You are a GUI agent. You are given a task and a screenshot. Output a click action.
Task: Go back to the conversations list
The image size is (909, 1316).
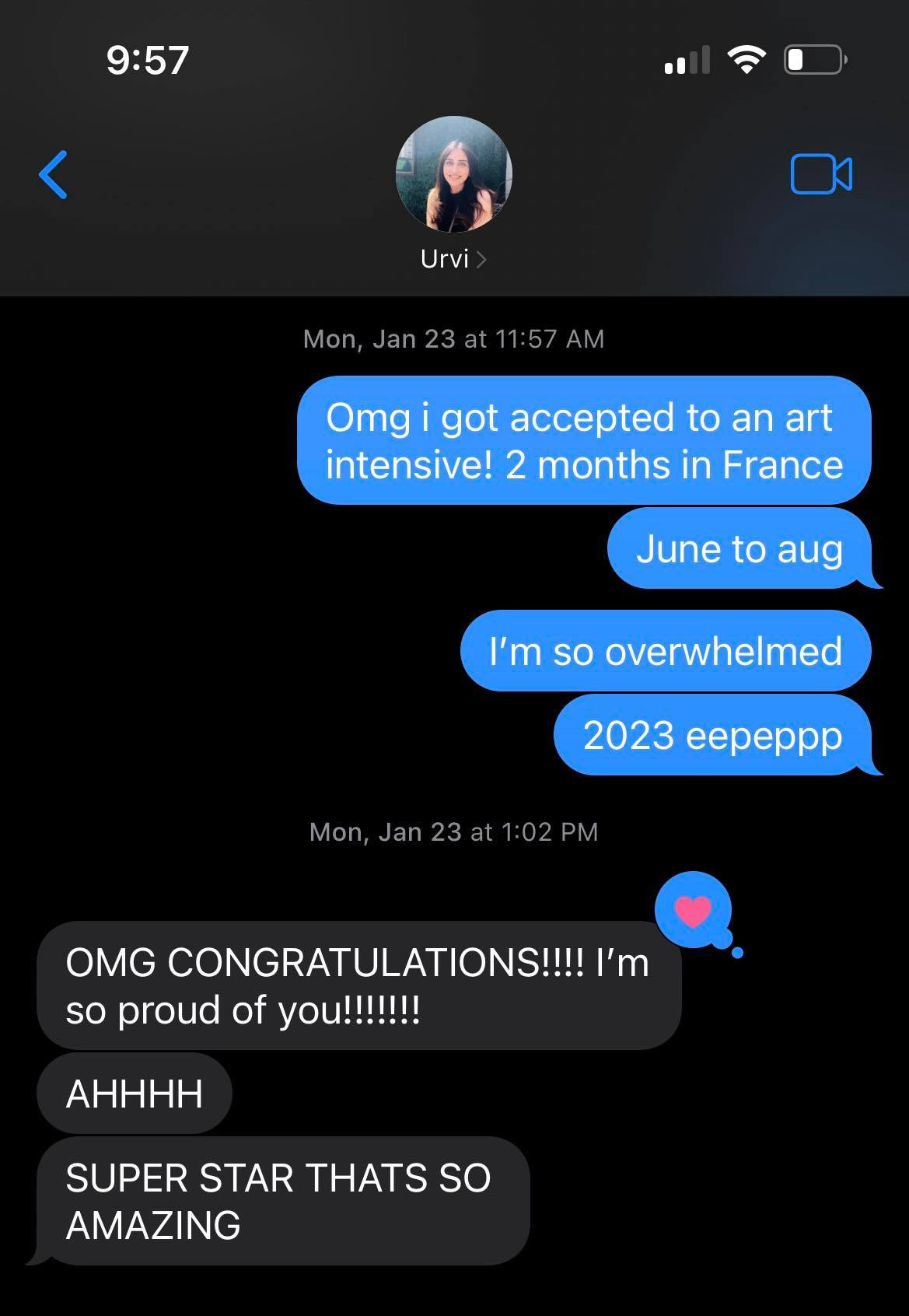53,174
